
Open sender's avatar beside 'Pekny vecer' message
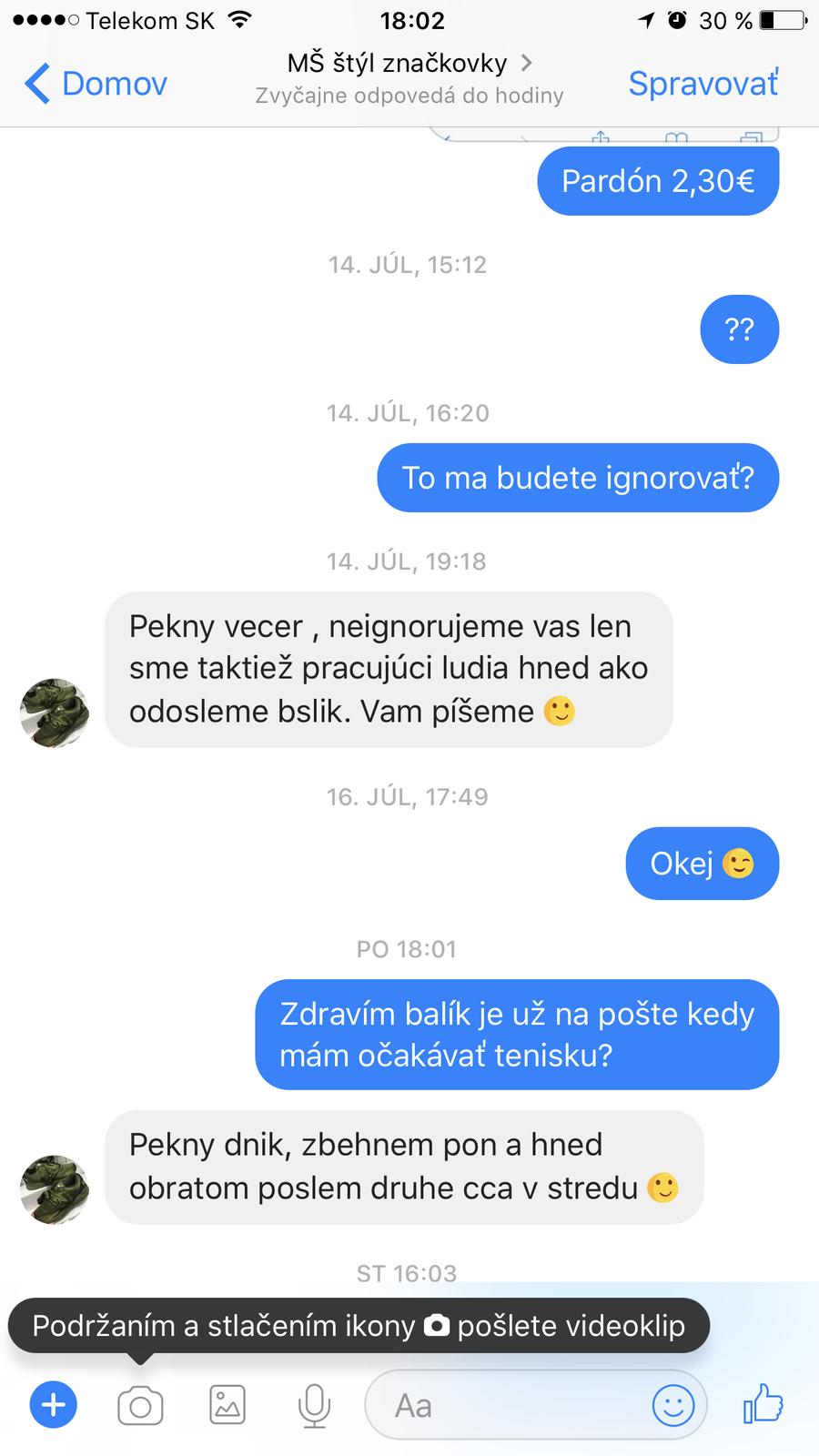click(x=55, y=712)
